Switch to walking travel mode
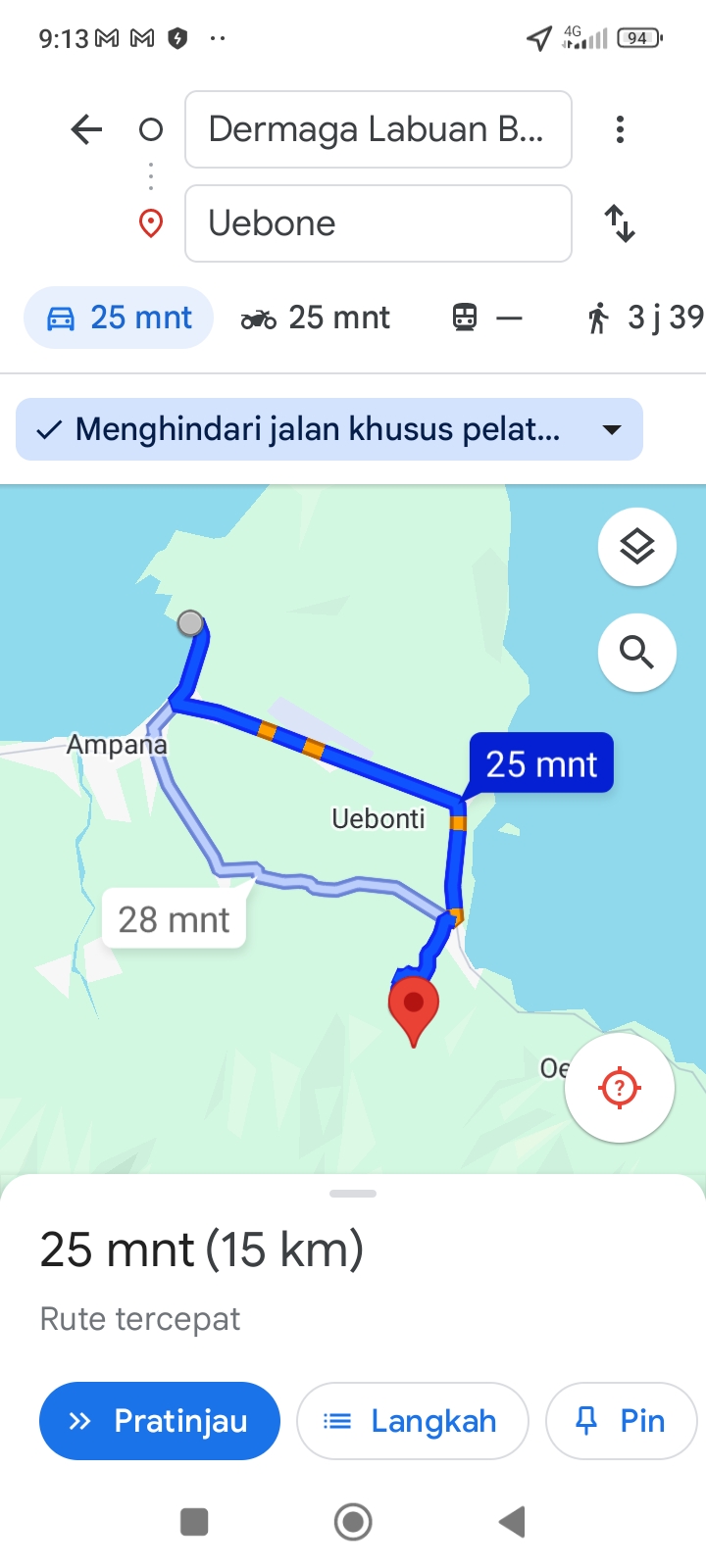Viewport: 706px width, 1568px height. click(x=644, y=318)
